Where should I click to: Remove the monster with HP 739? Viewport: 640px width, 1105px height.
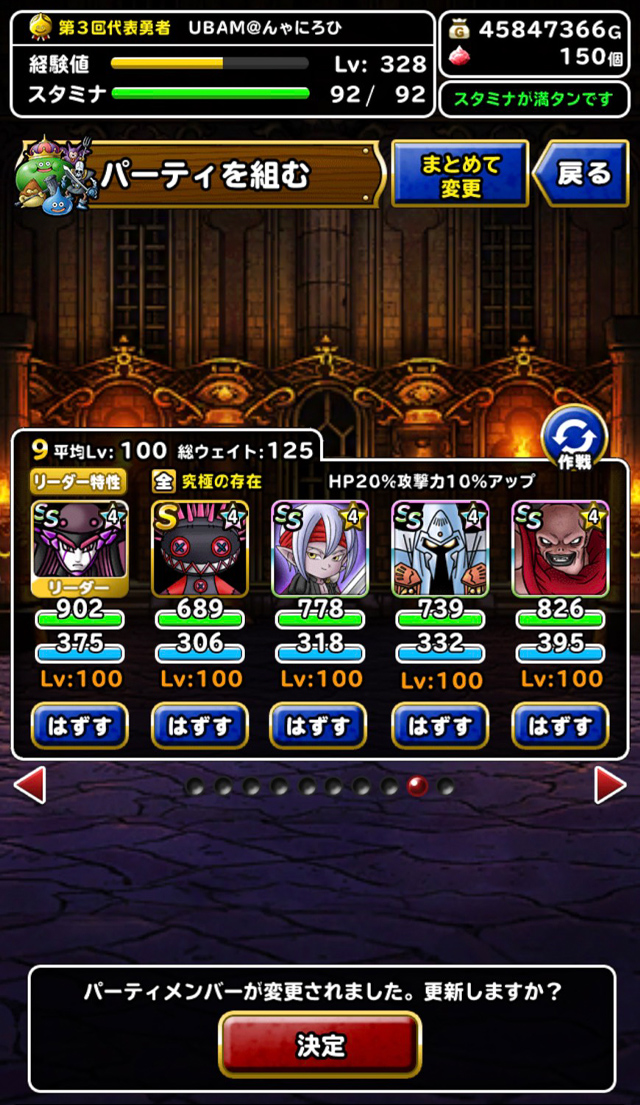(440, 725)
